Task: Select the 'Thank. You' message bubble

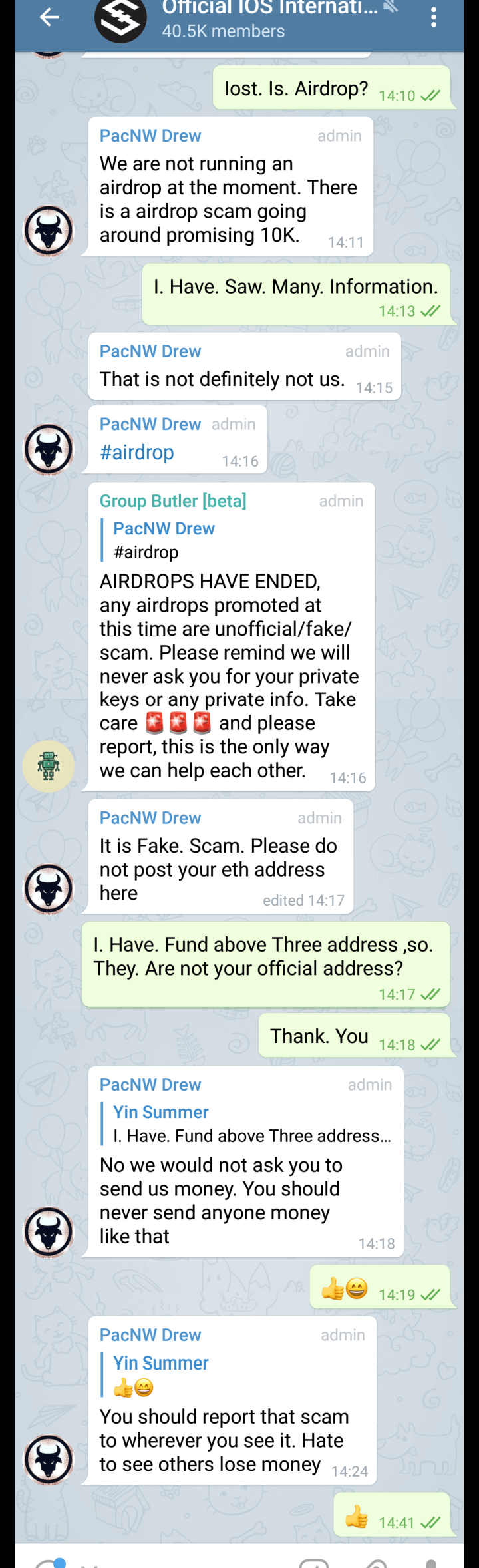Action: (x=319, y=1036)
